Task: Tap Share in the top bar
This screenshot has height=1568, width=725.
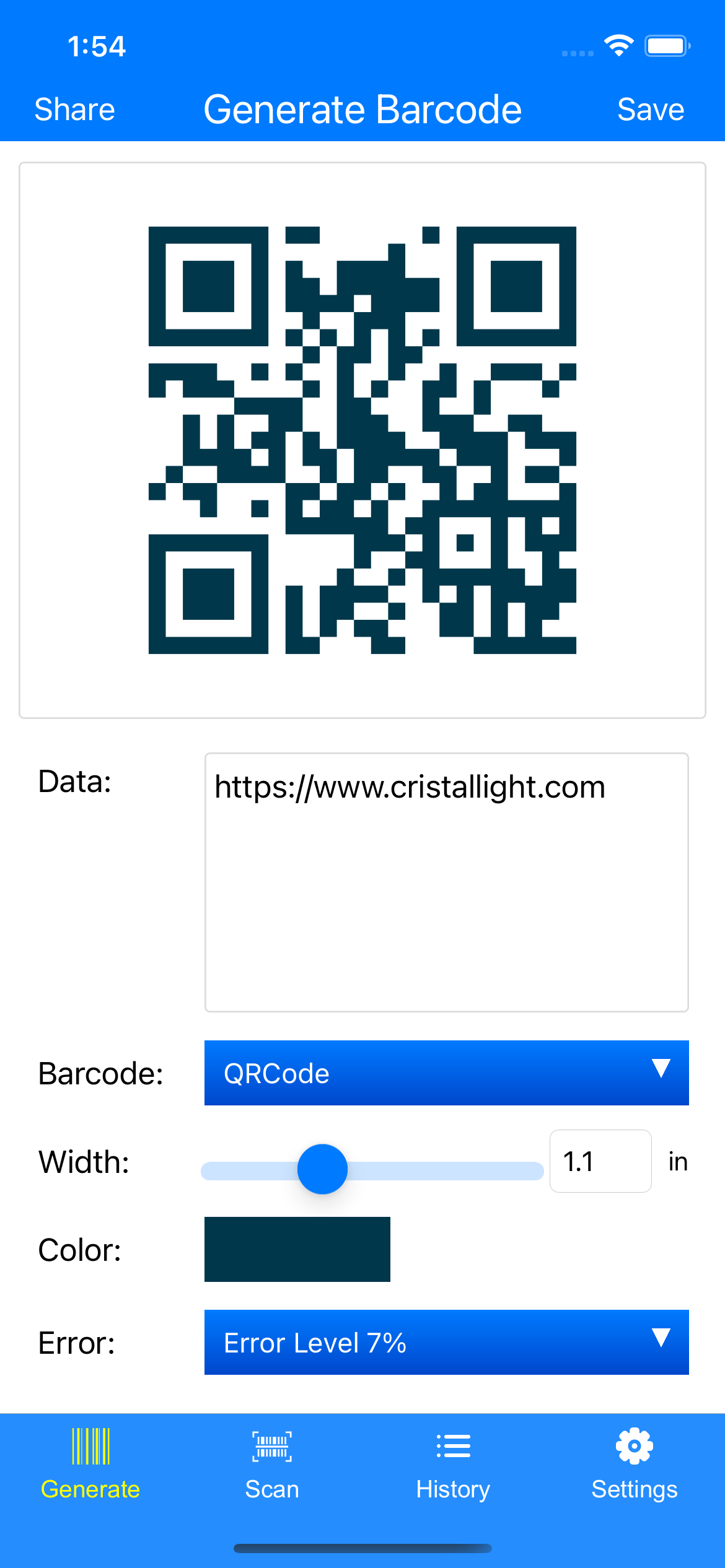Action: (x=74, y=110)
